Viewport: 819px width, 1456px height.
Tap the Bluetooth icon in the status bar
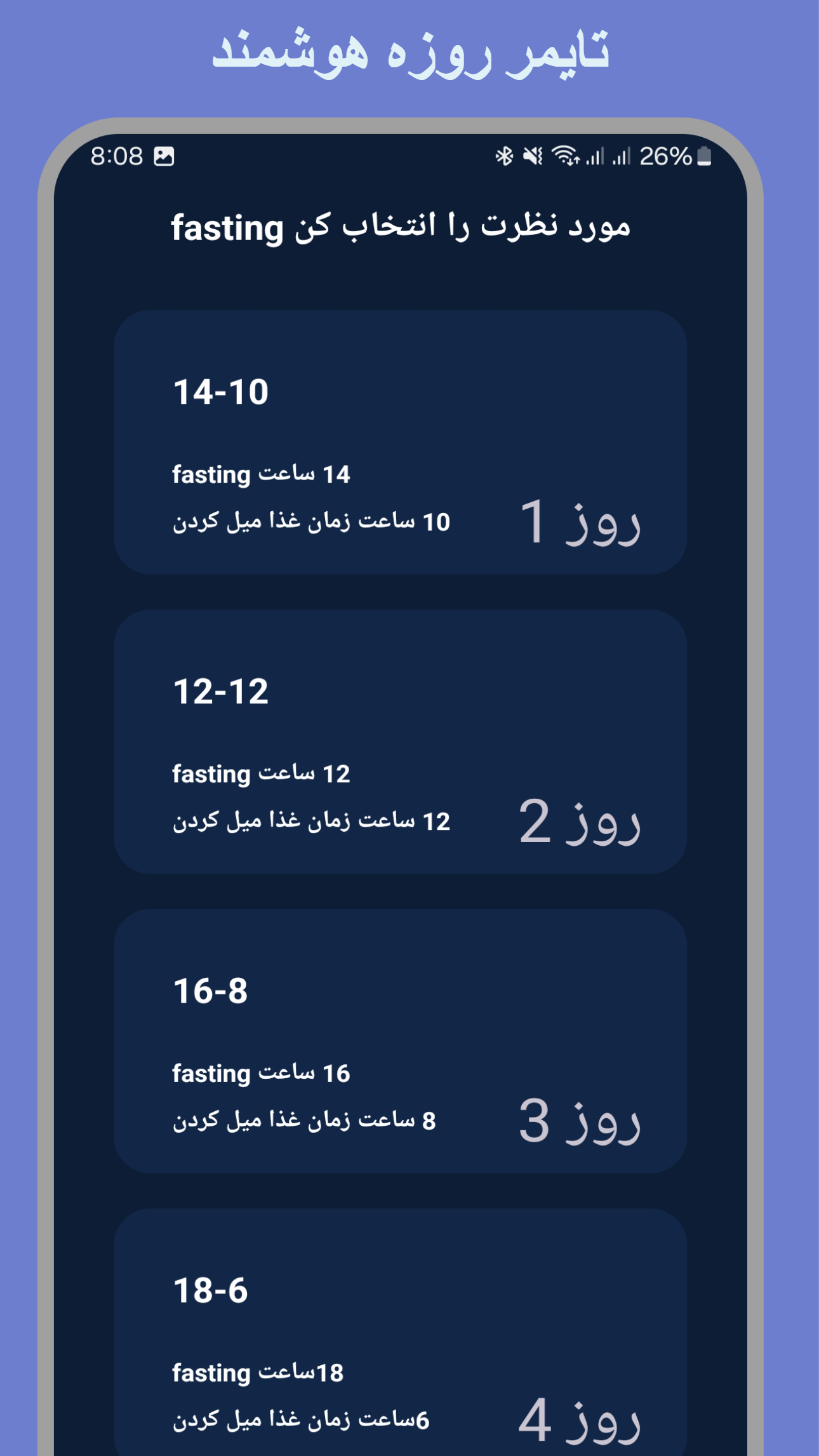(x=503, y=157)
